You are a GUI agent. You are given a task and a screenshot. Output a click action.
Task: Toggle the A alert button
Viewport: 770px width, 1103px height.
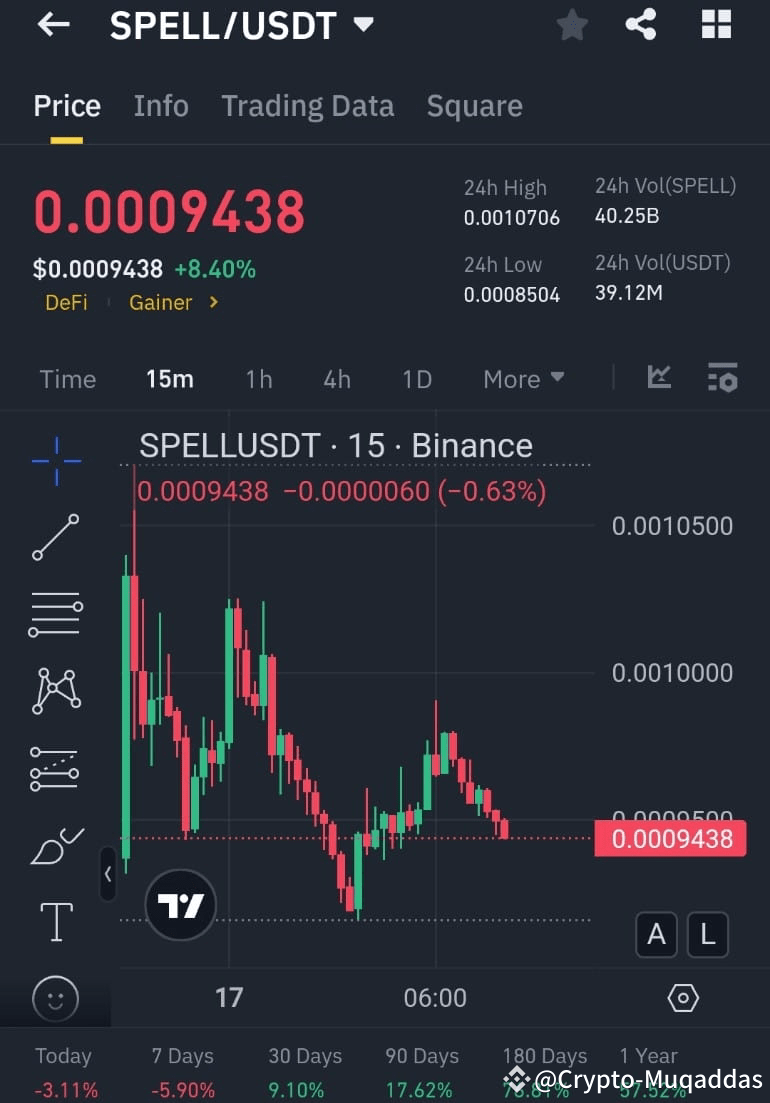657,935
